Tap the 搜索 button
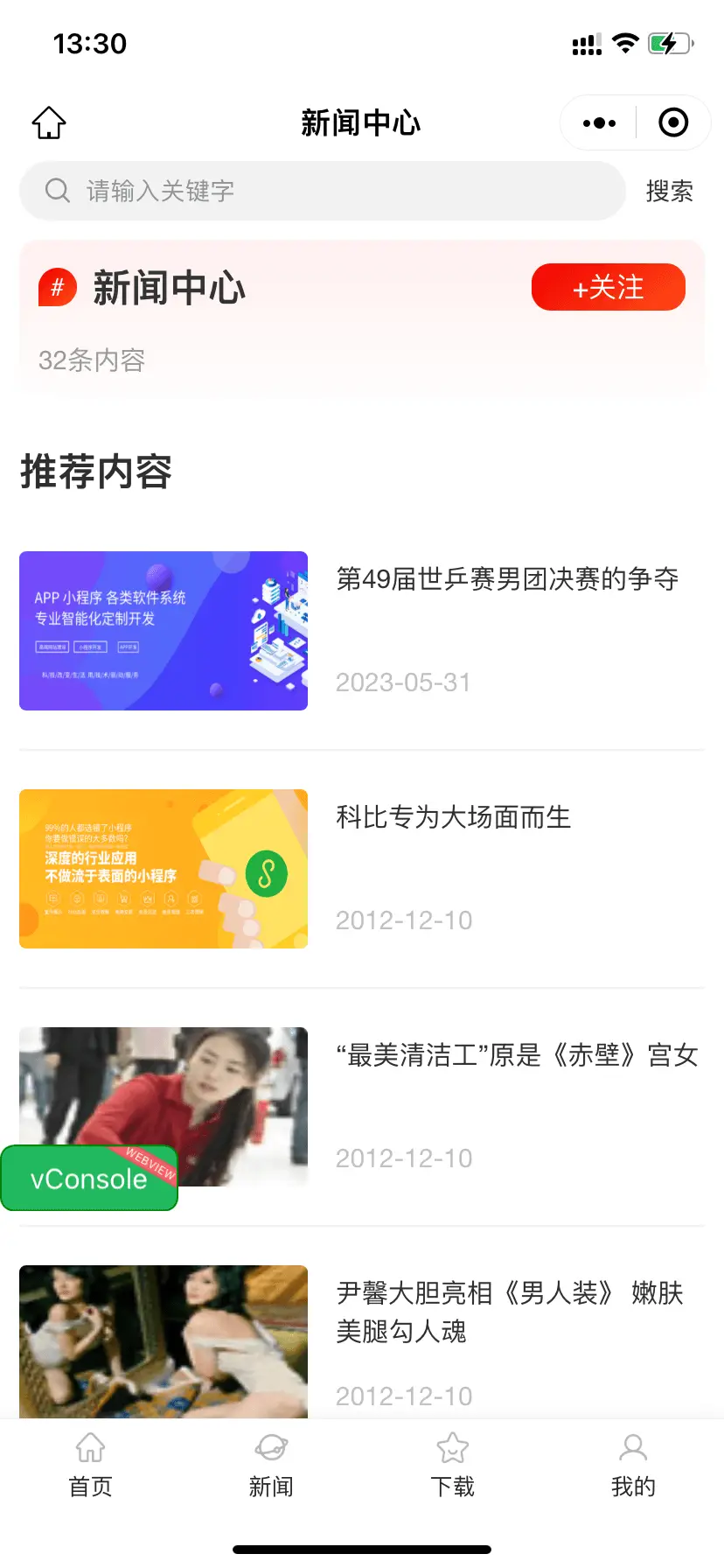Image resolution: width=724 pixels, height=1568 pixels. [x=669, y=191]
